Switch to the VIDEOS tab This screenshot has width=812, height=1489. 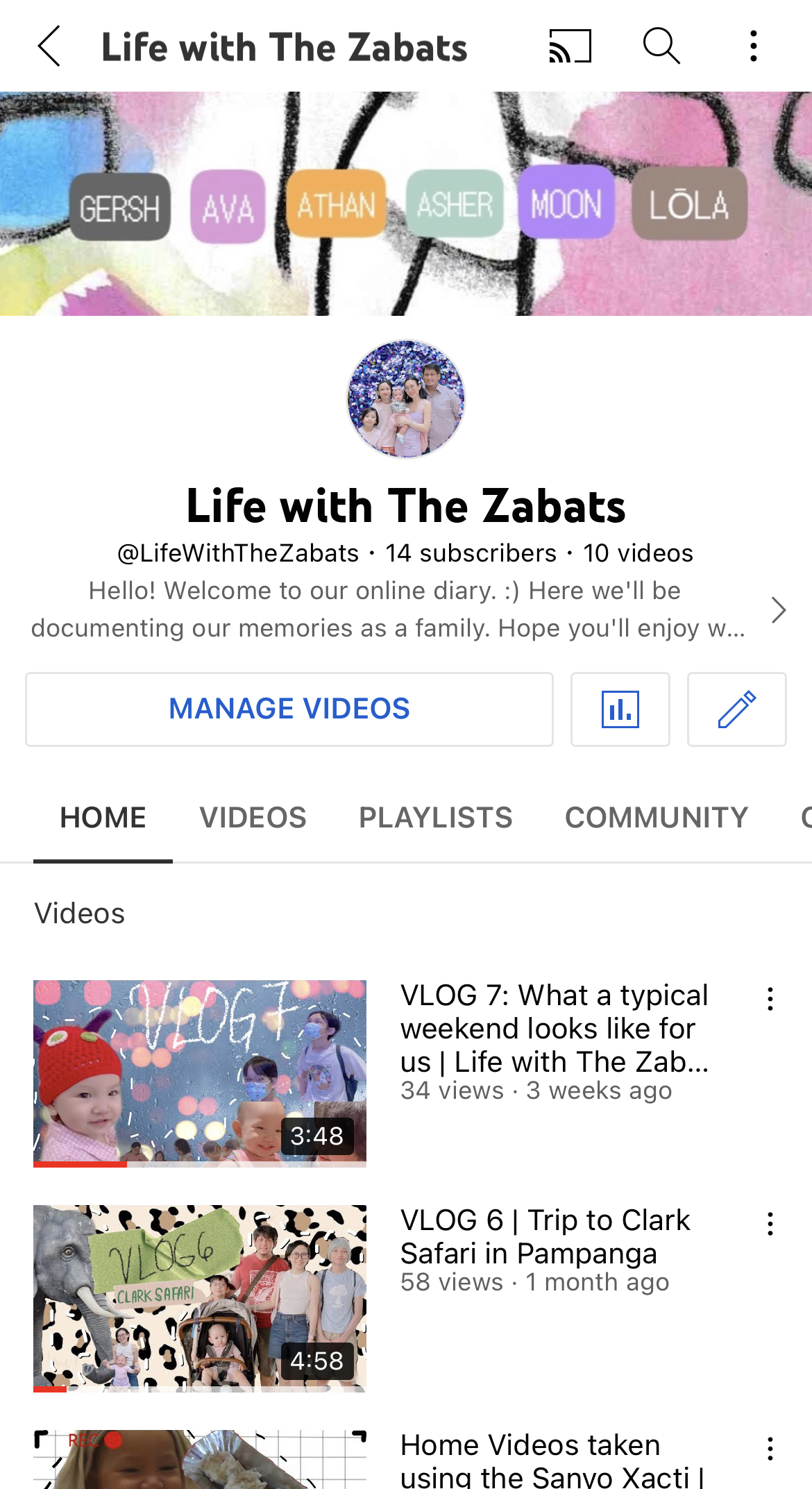(x=253, y=817)
